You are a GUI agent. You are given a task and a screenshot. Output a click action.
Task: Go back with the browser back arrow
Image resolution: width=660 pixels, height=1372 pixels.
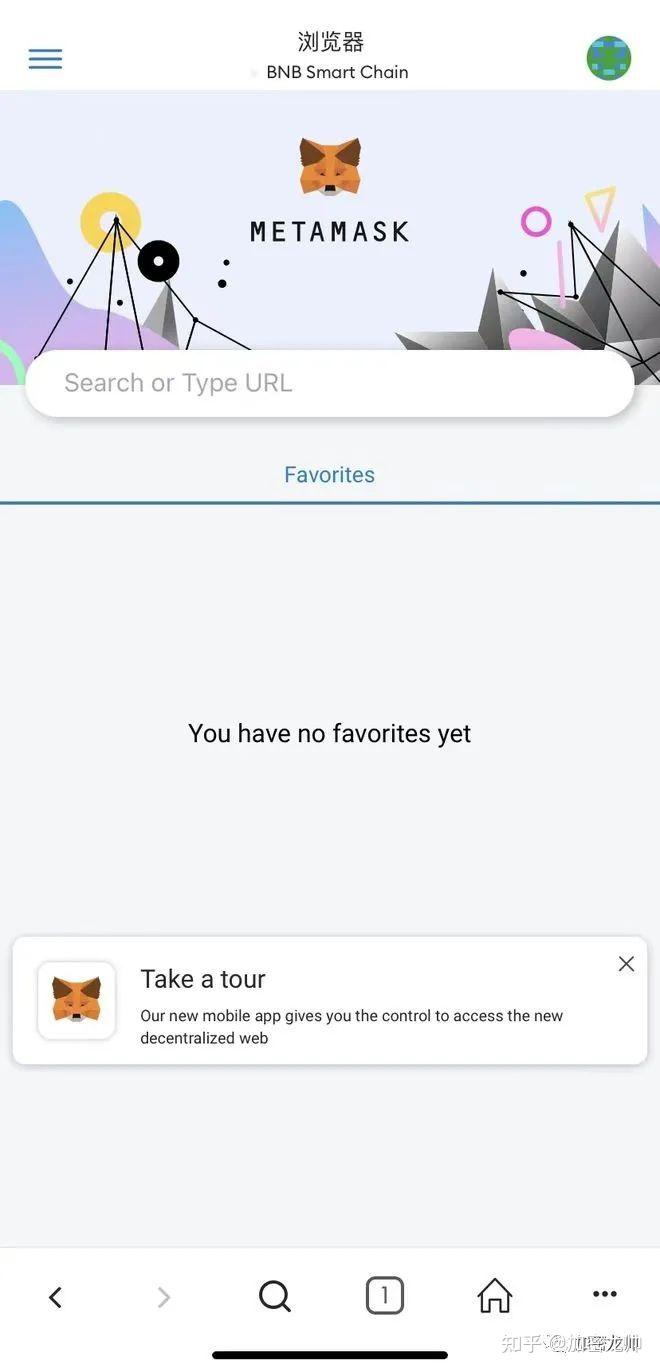click(x=56, y=1297)
